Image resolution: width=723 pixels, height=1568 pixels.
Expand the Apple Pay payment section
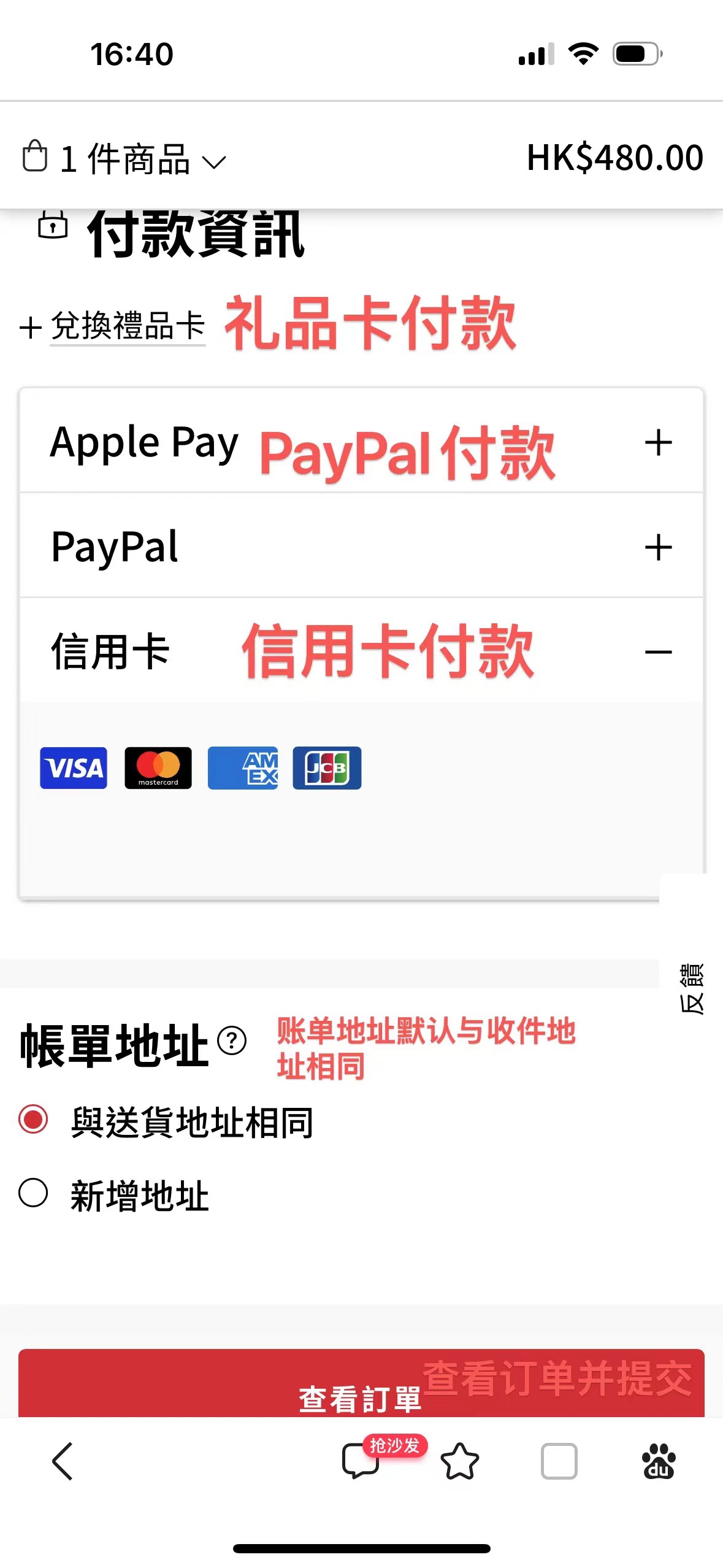point(659,443)
